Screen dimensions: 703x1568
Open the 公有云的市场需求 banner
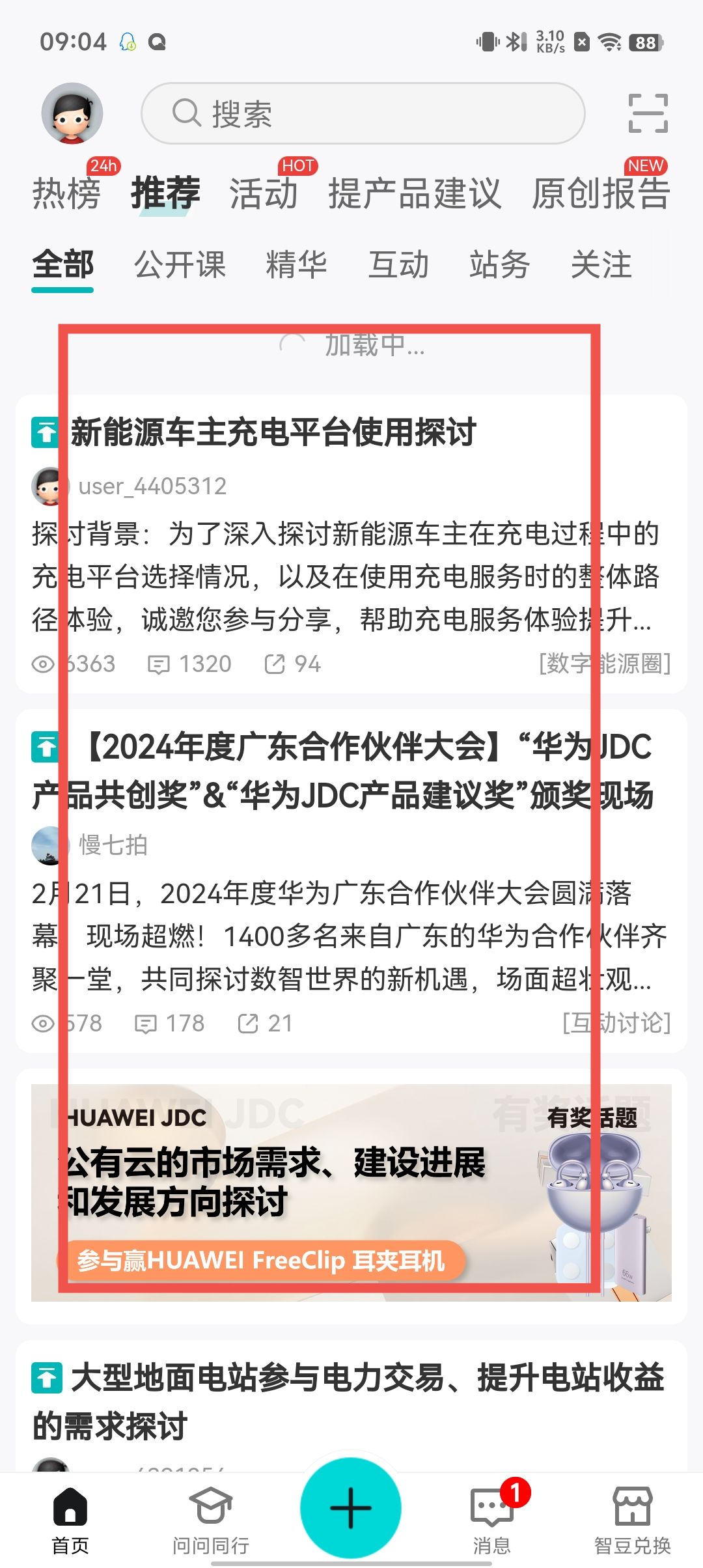click(351, 1193)
